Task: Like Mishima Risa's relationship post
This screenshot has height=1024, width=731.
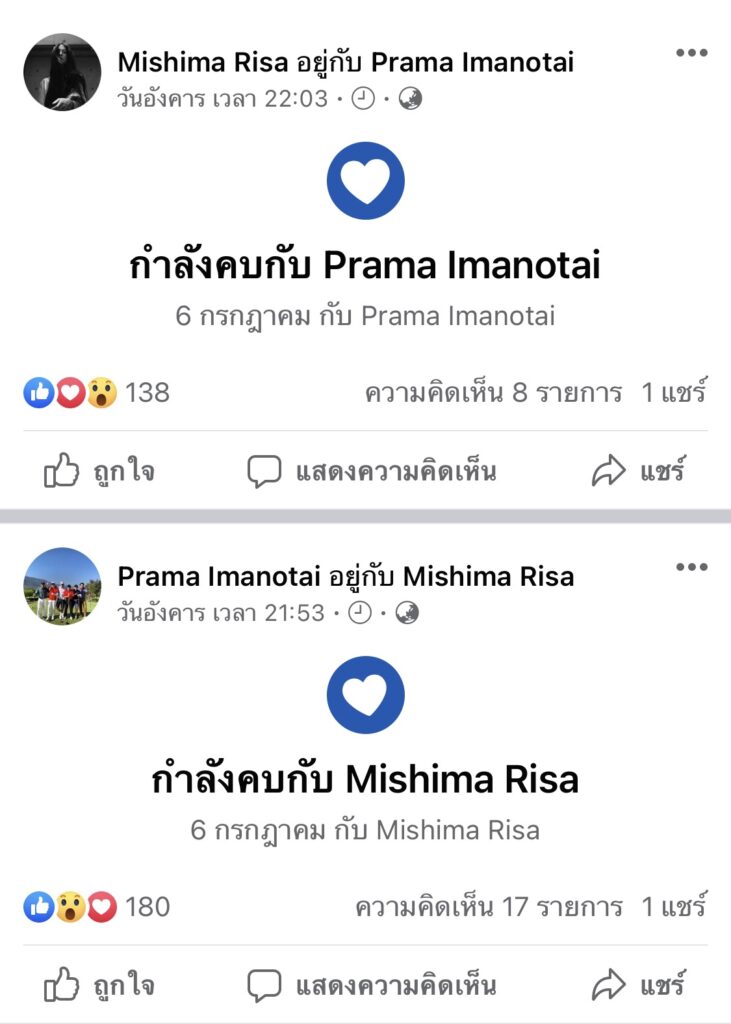Action: coord(100,471)
